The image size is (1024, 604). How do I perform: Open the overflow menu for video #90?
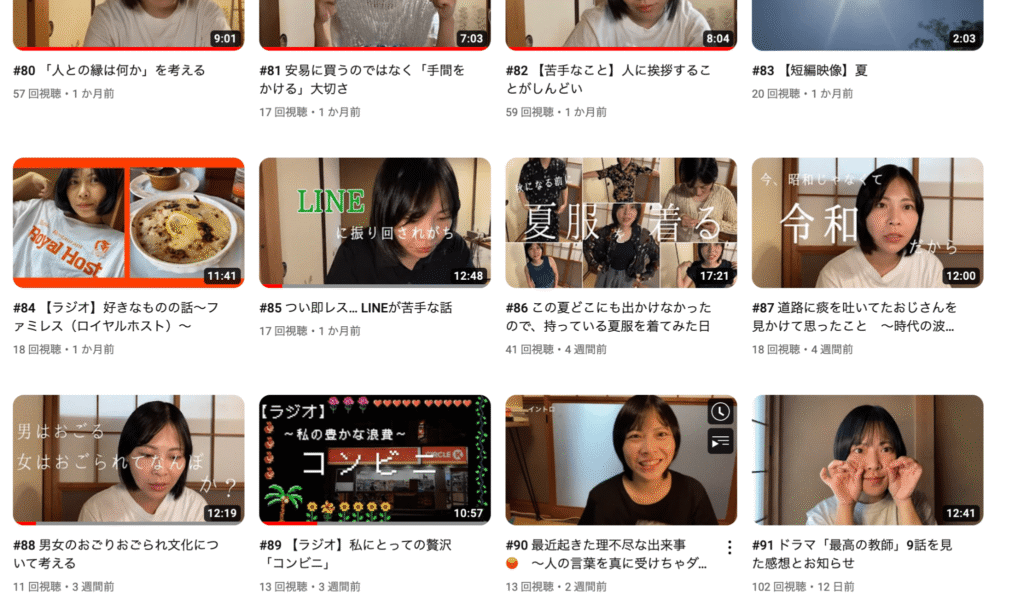729,547
